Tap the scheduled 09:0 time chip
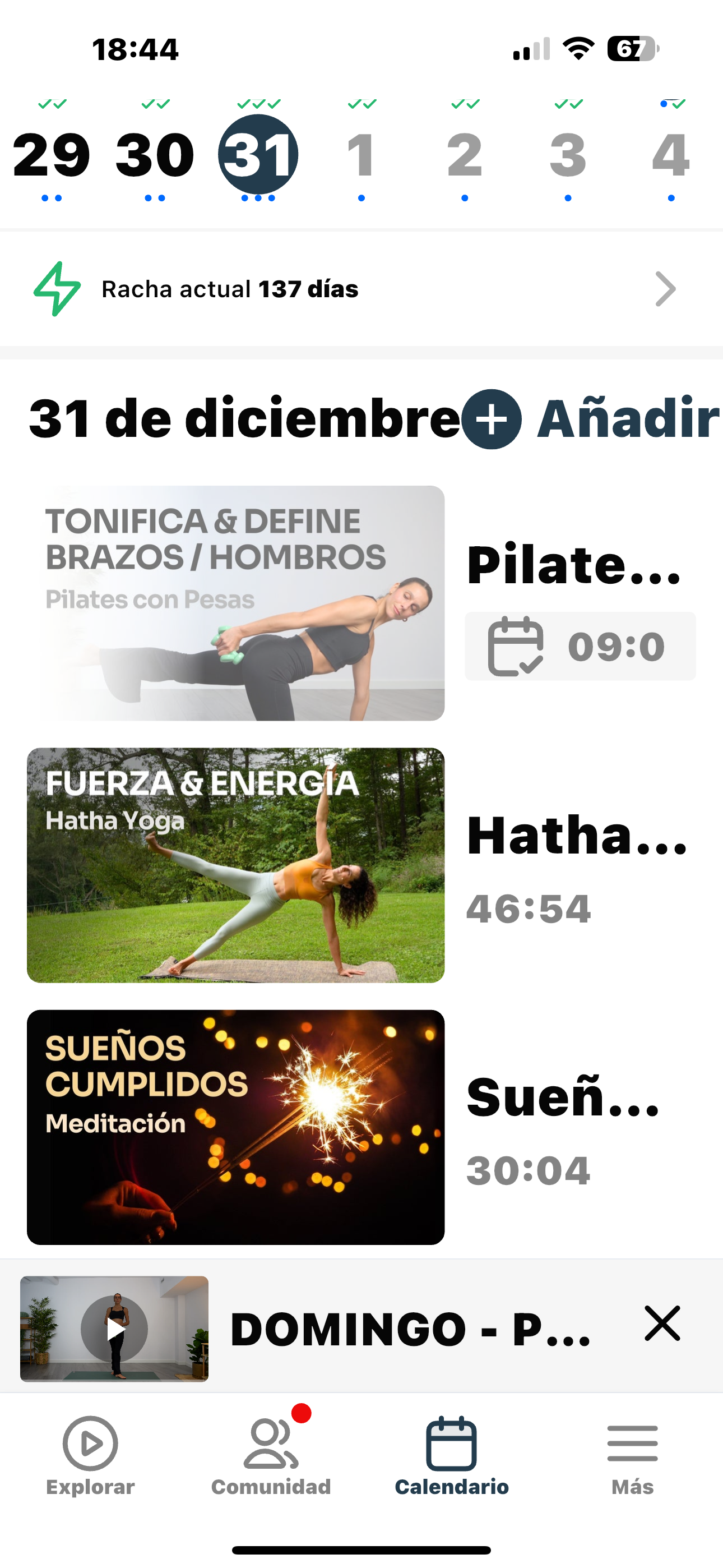The height and width of the screenshot is (1568, 723). (580, 646)
